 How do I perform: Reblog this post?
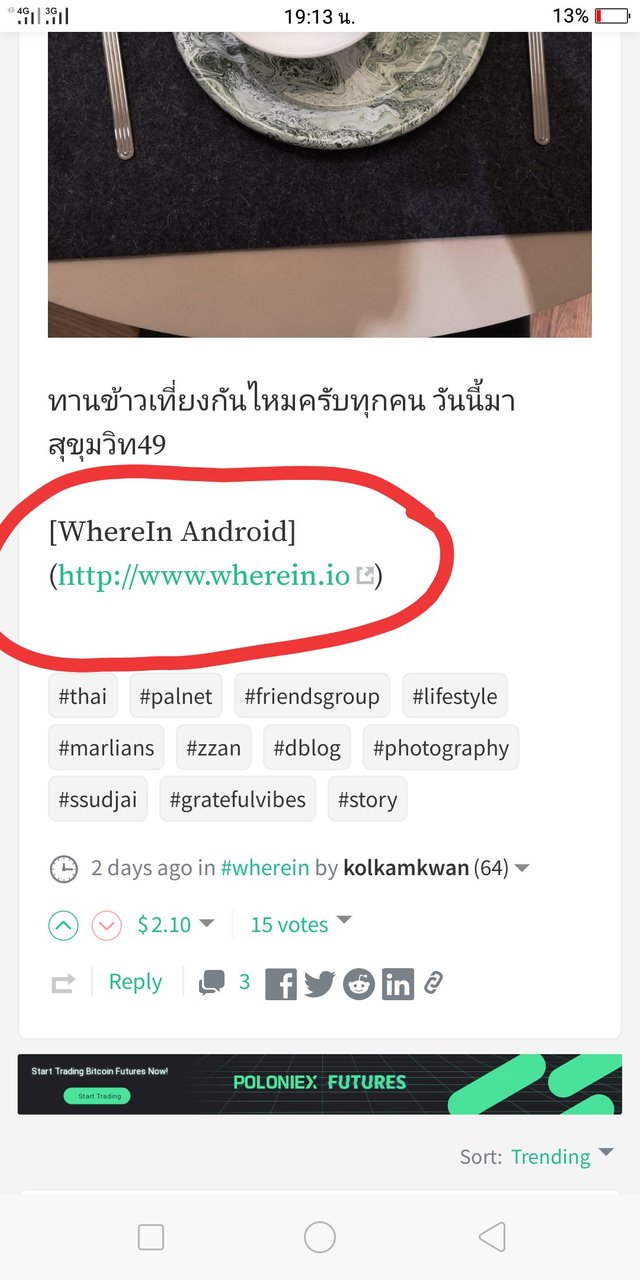63,984
